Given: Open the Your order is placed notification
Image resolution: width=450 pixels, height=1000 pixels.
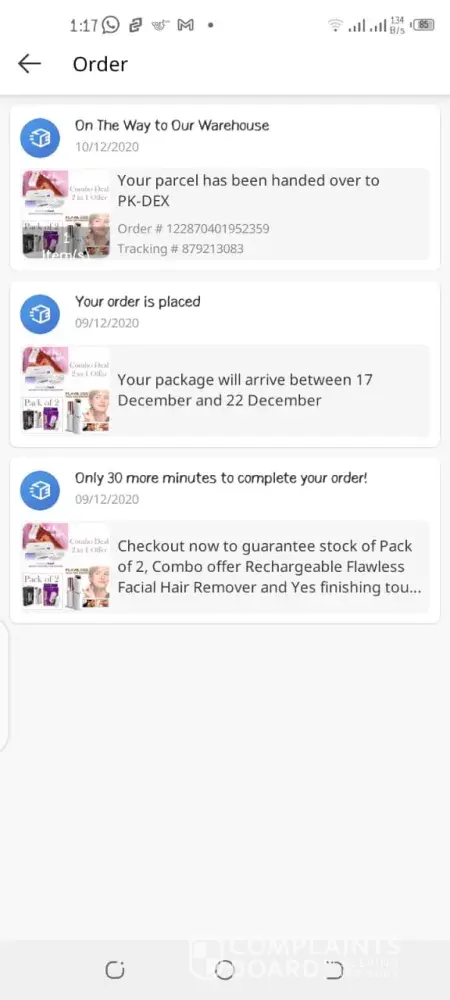Looking at the screenshot, I should (225, 364).
